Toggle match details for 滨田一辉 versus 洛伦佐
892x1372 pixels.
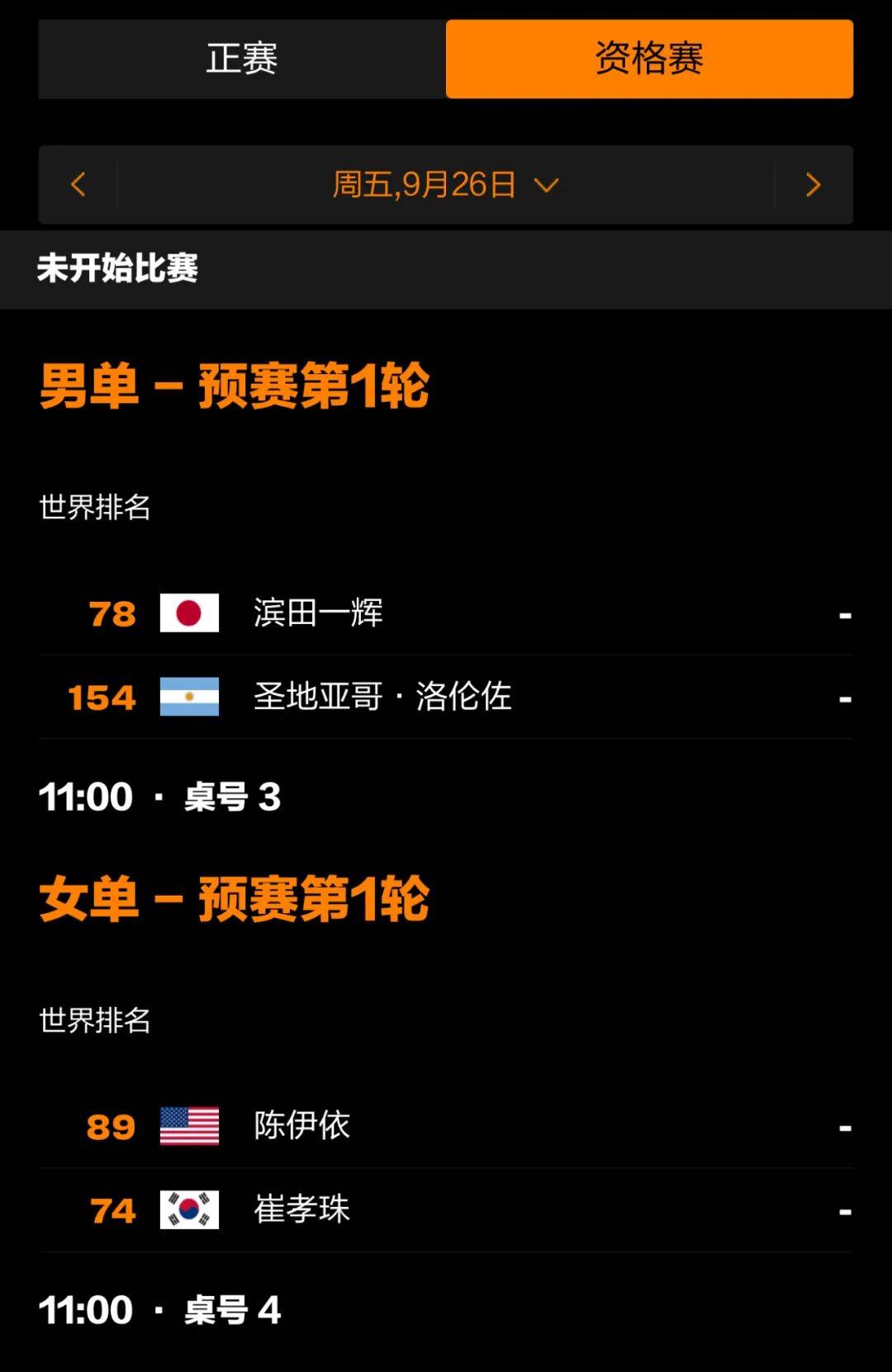tap(446, 655)
